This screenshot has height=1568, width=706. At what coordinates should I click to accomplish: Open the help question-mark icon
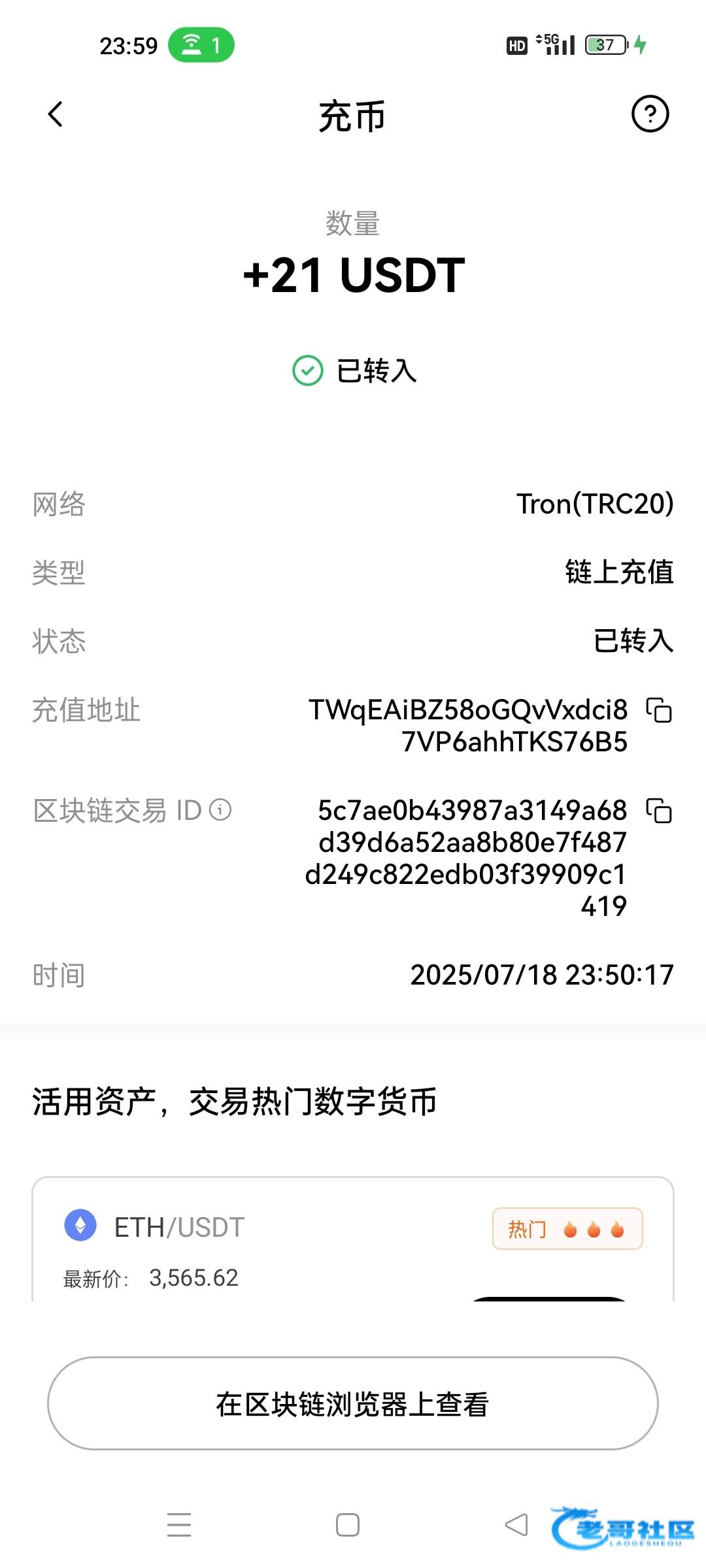pos(650,114)
